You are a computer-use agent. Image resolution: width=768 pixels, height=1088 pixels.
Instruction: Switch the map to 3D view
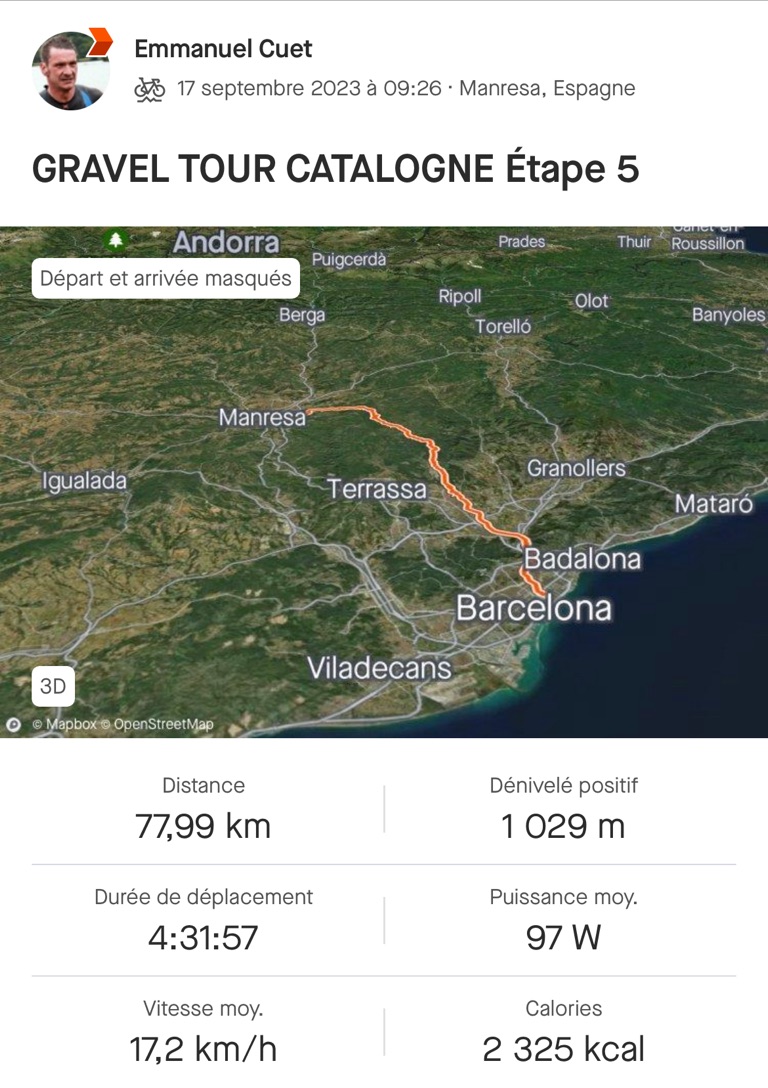[53, 686]
